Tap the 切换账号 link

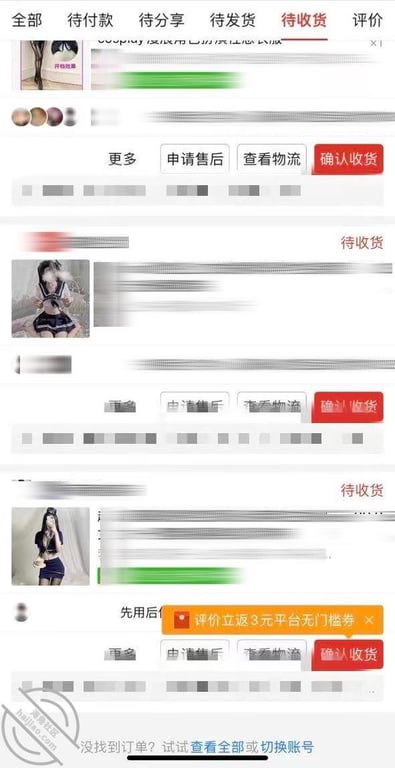pyautogui.click(x=287, y=747)
